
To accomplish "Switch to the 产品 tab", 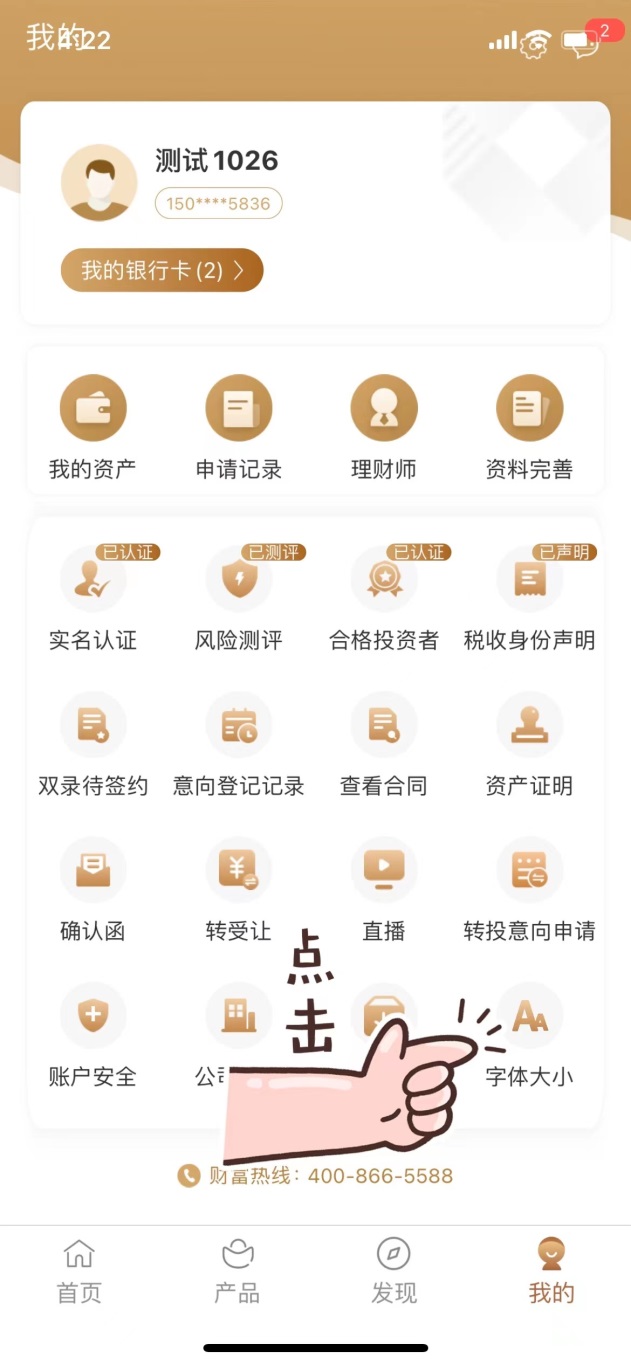I will coord(237,1271).
